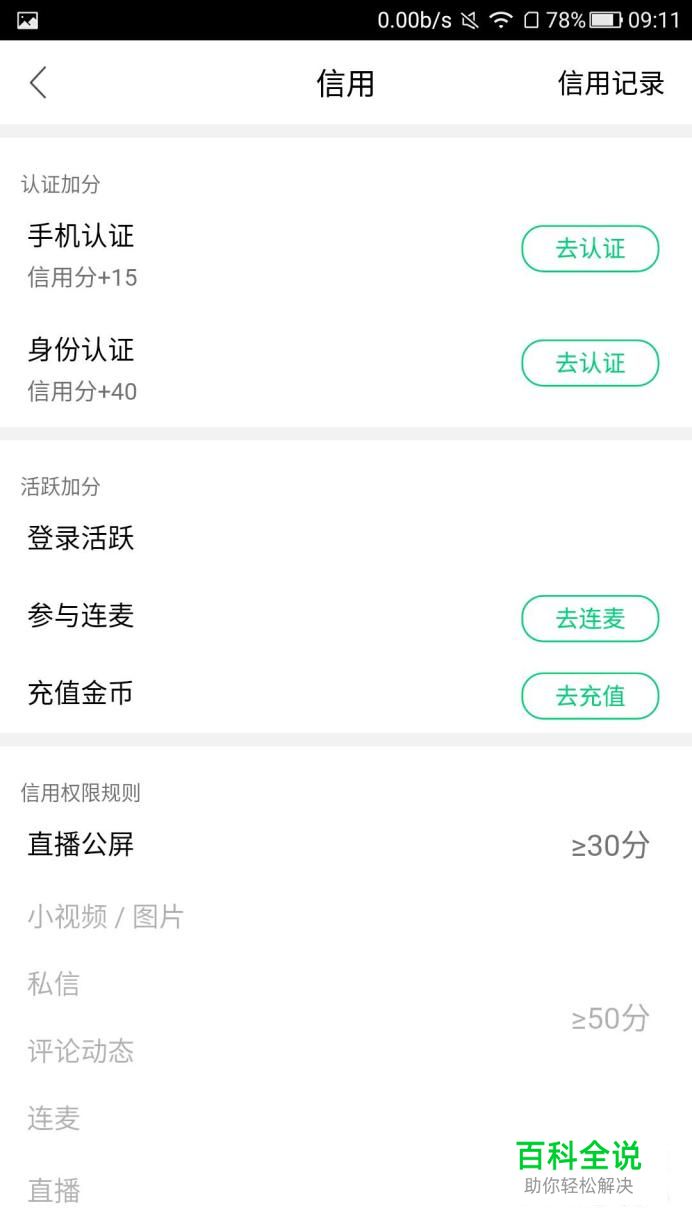Tap 去认证 next to 身份认证

(x=590, y=363)
